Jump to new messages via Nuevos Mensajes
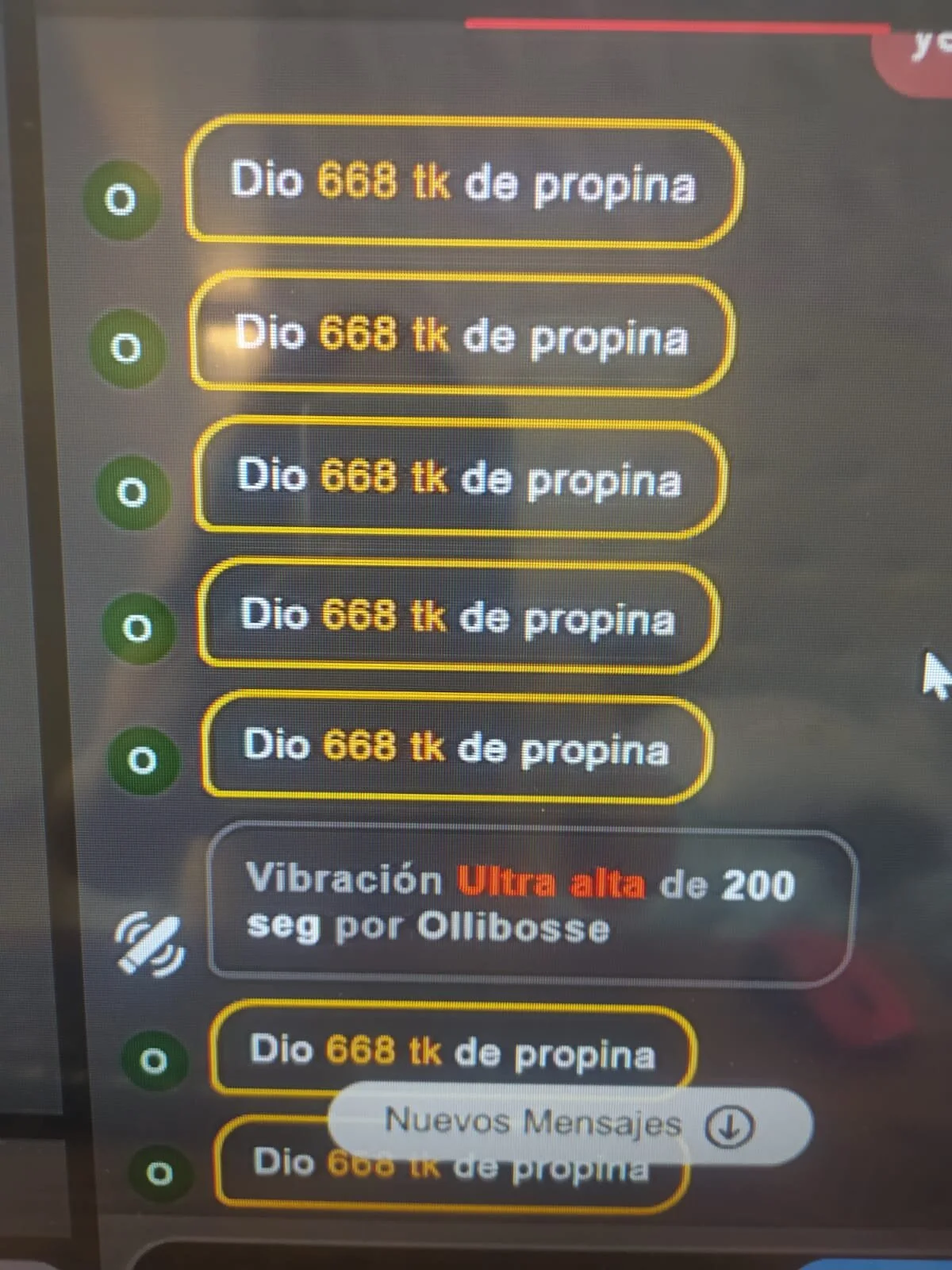Viewport: 952px width, 1270px height. point(570,1124)
